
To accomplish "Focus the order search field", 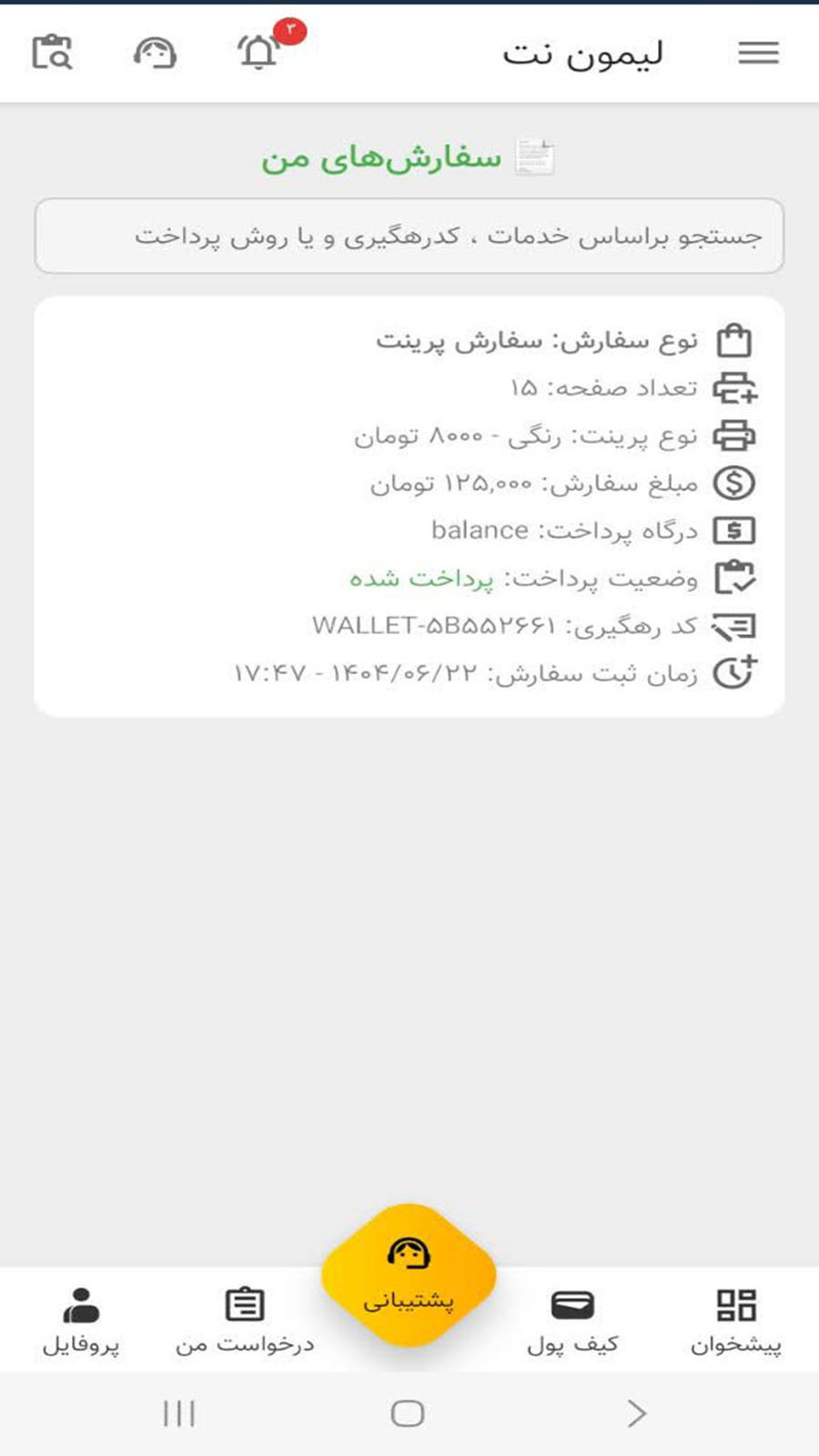I will click(x=409, y=237).
